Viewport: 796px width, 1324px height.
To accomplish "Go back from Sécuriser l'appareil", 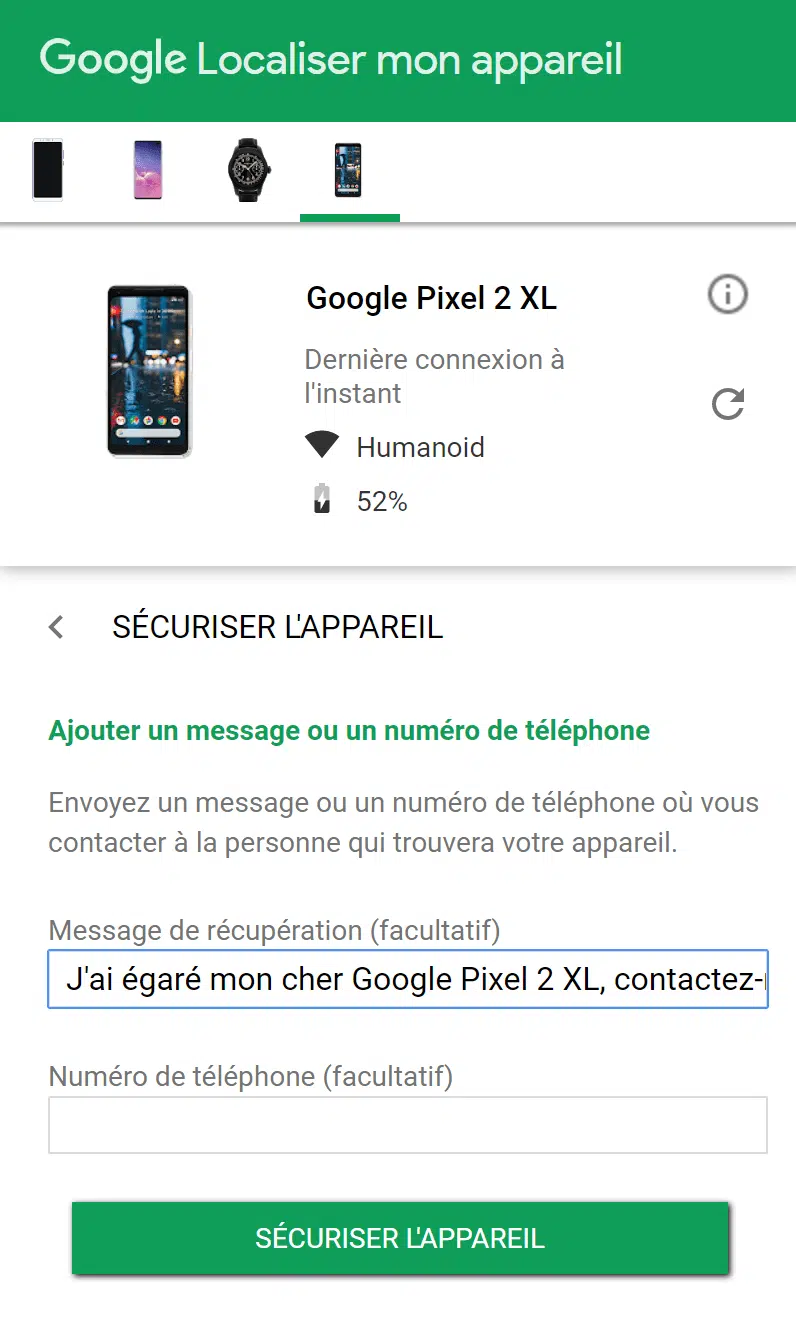I will tap(56, 627).
